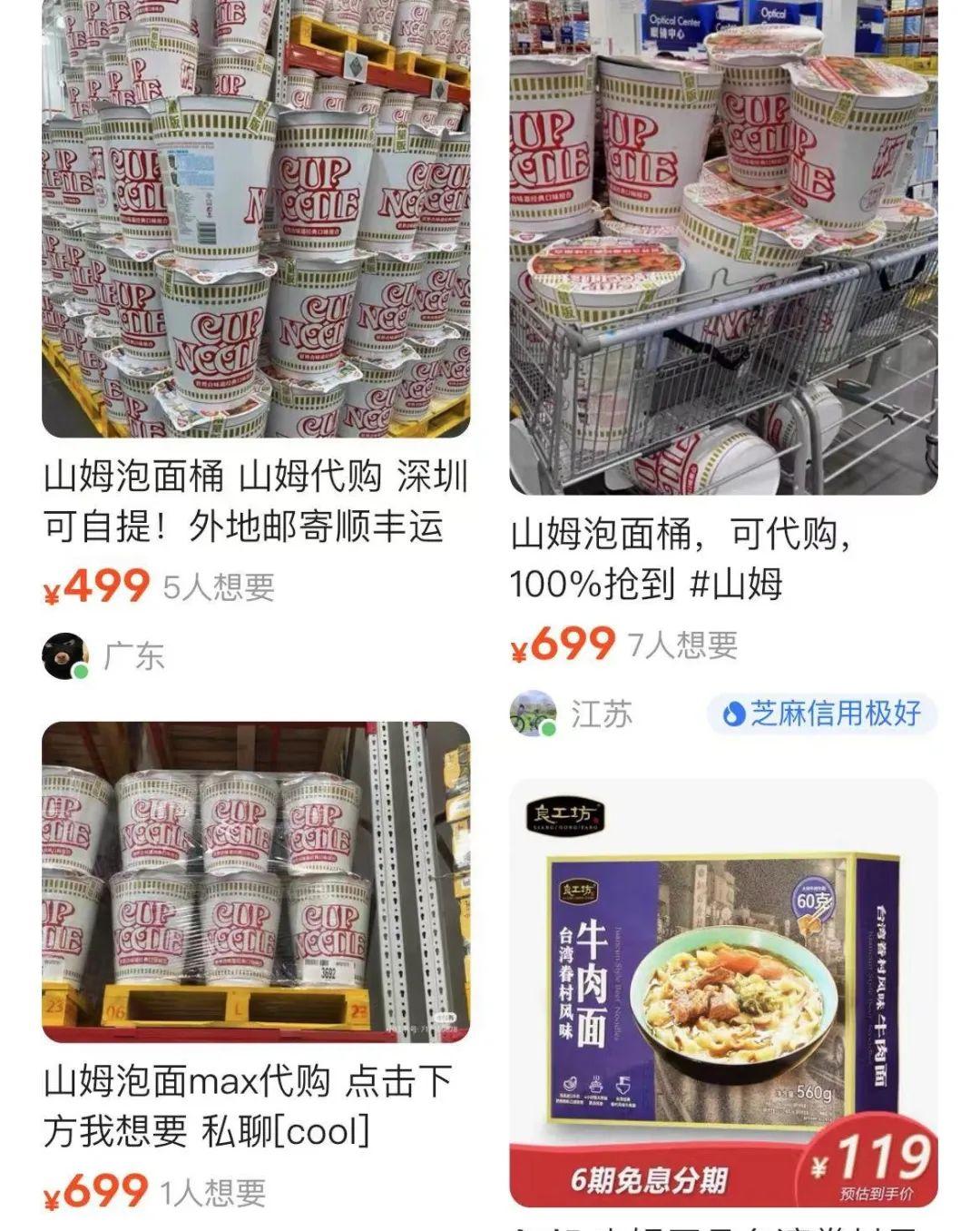The width and height of the screenshot is (980, 1231).
Task: Open the 良工坊 牛肉面 product card
Action: [x=723, y=990]
